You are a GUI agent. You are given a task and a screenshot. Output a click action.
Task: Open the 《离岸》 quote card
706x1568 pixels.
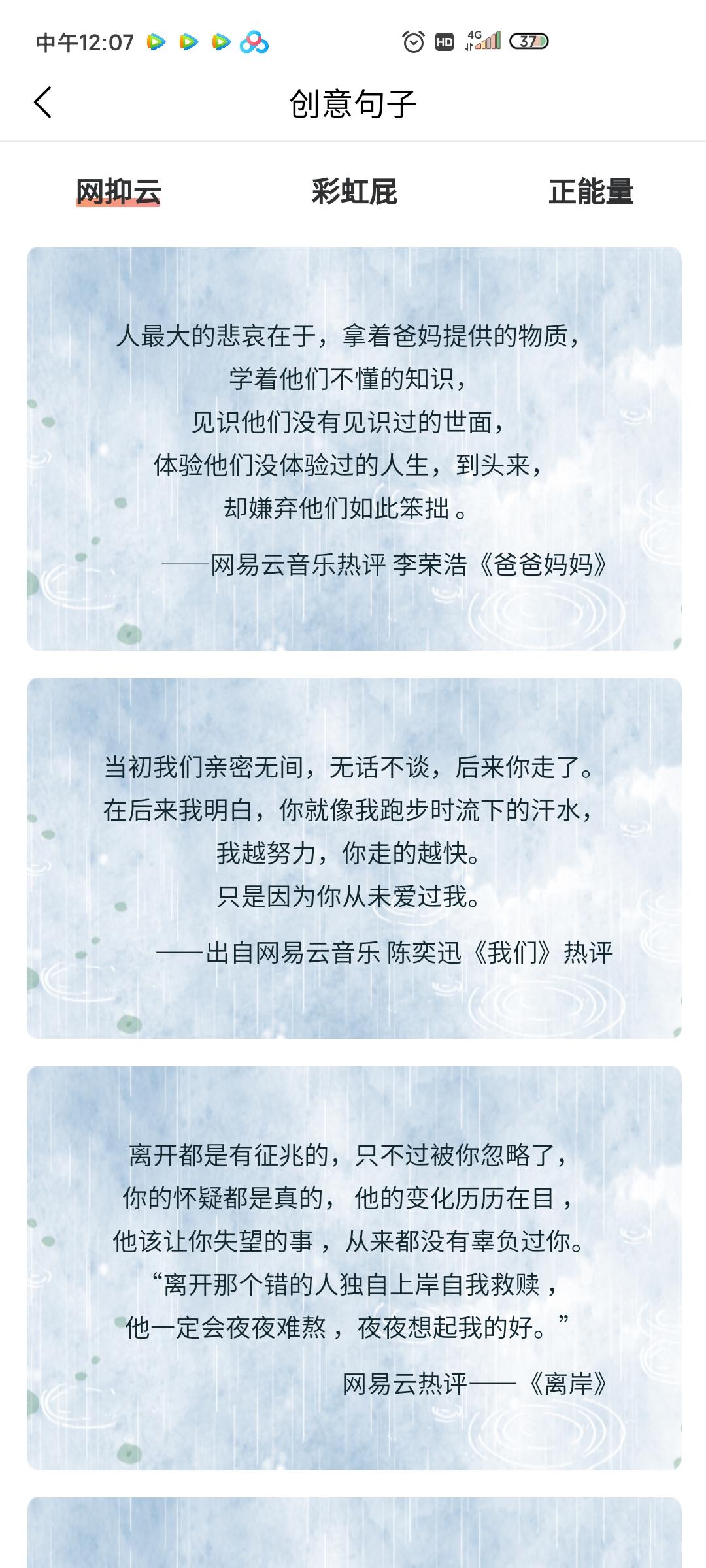point(354,1268)
